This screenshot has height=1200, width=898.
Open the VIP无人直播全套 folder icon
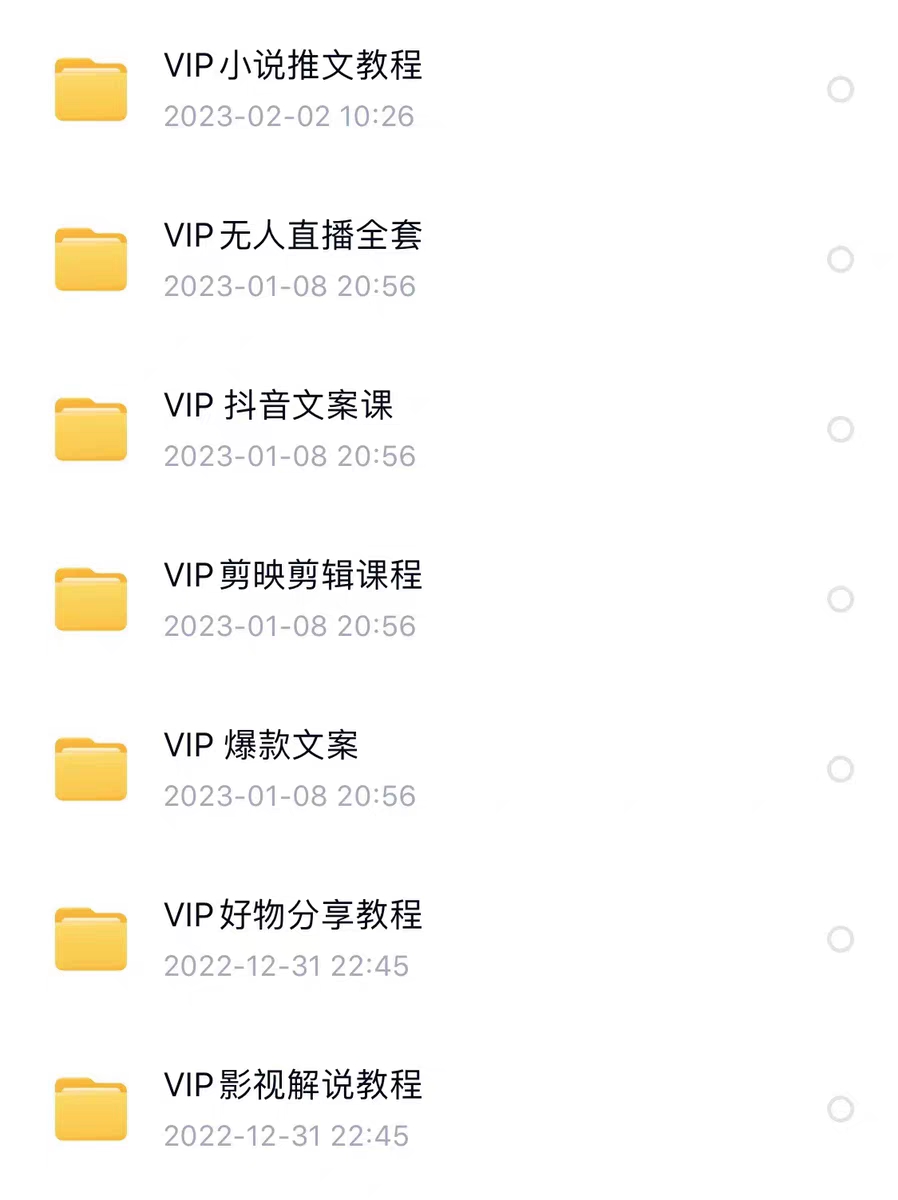[90, 260]
